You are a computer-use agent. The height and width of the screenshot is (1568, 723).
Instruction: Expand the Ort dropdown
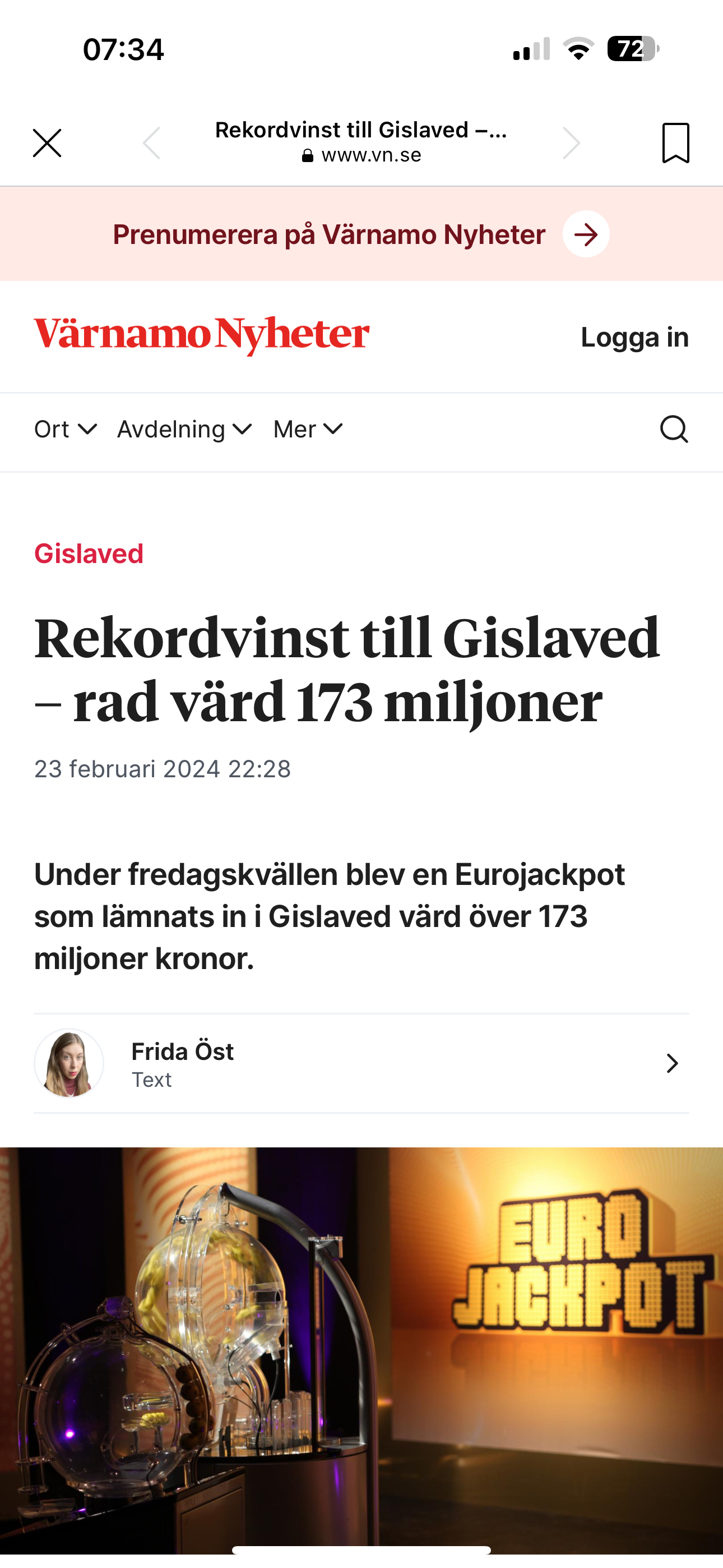pyautogui.click(x=65, y=430)
